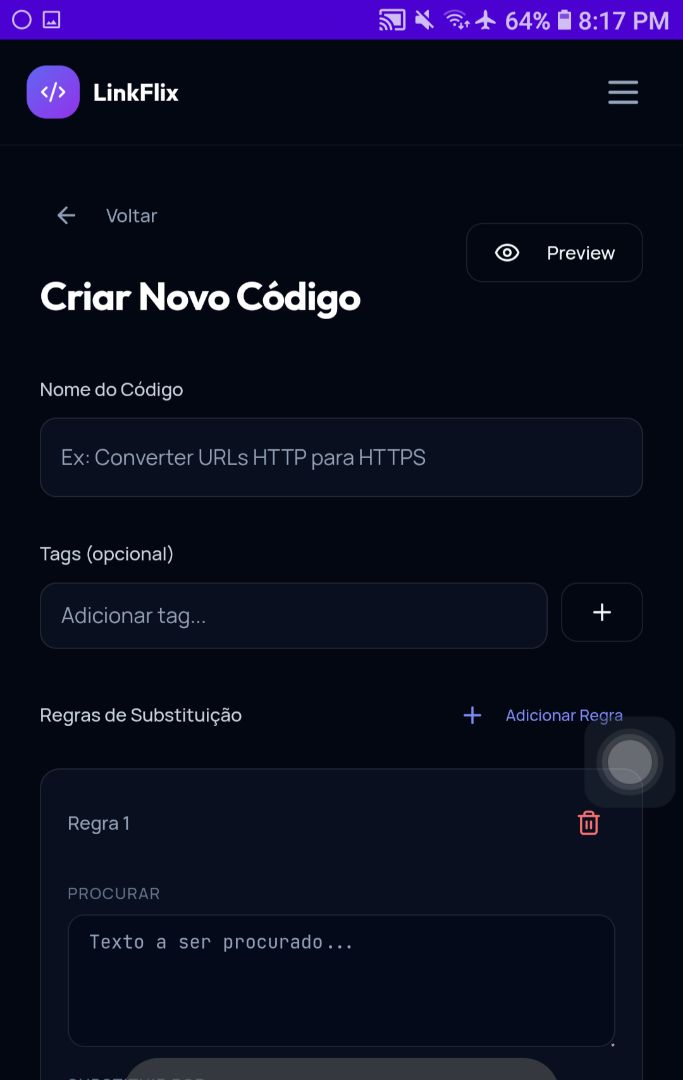The width and height of the screenshot is (683, 1080).
Task: Add the tag with the plus button
Action: 601,612
